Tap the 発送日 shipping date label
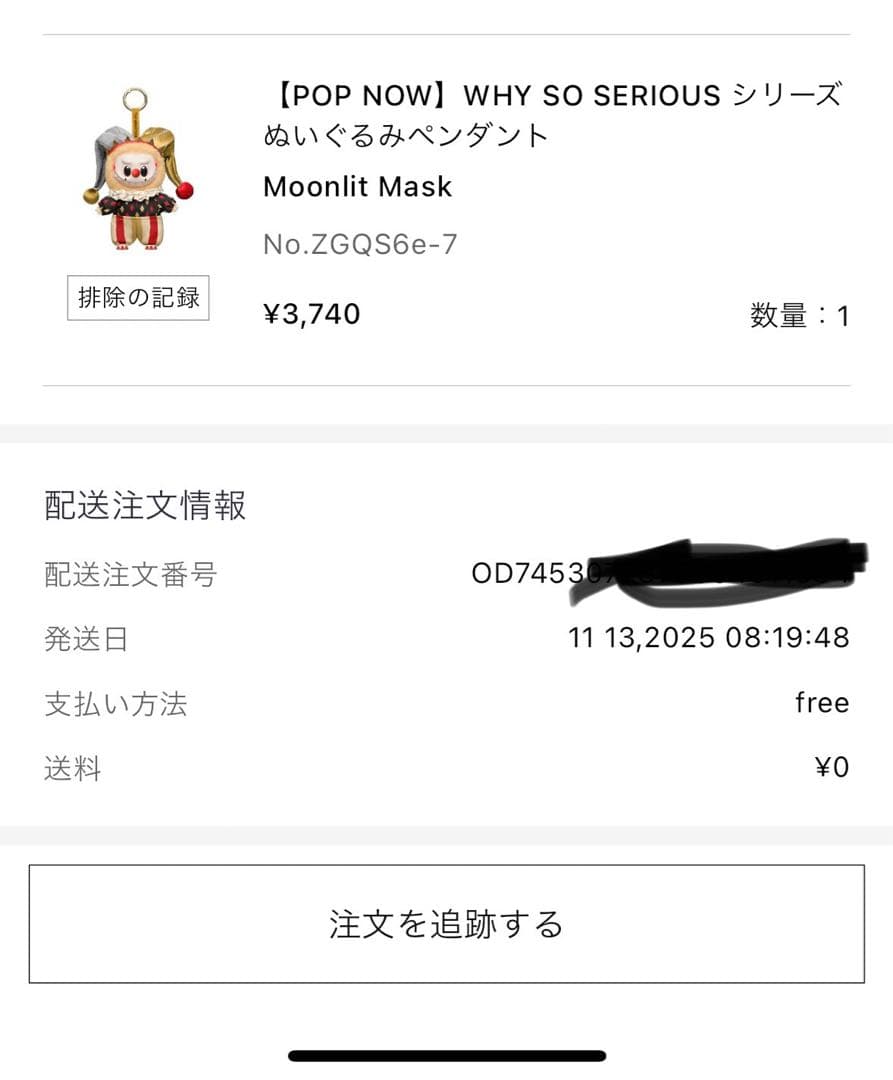 (85, 639)
